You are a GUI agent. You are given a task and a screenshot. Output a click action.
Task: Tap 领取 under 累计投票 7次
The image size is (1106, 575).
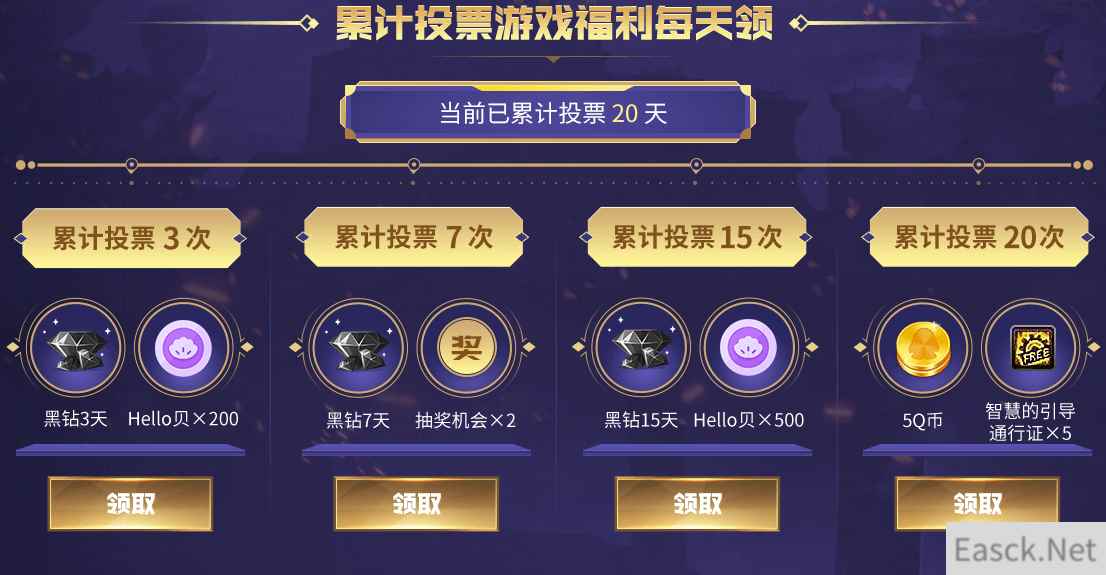[x=415, y=503]
